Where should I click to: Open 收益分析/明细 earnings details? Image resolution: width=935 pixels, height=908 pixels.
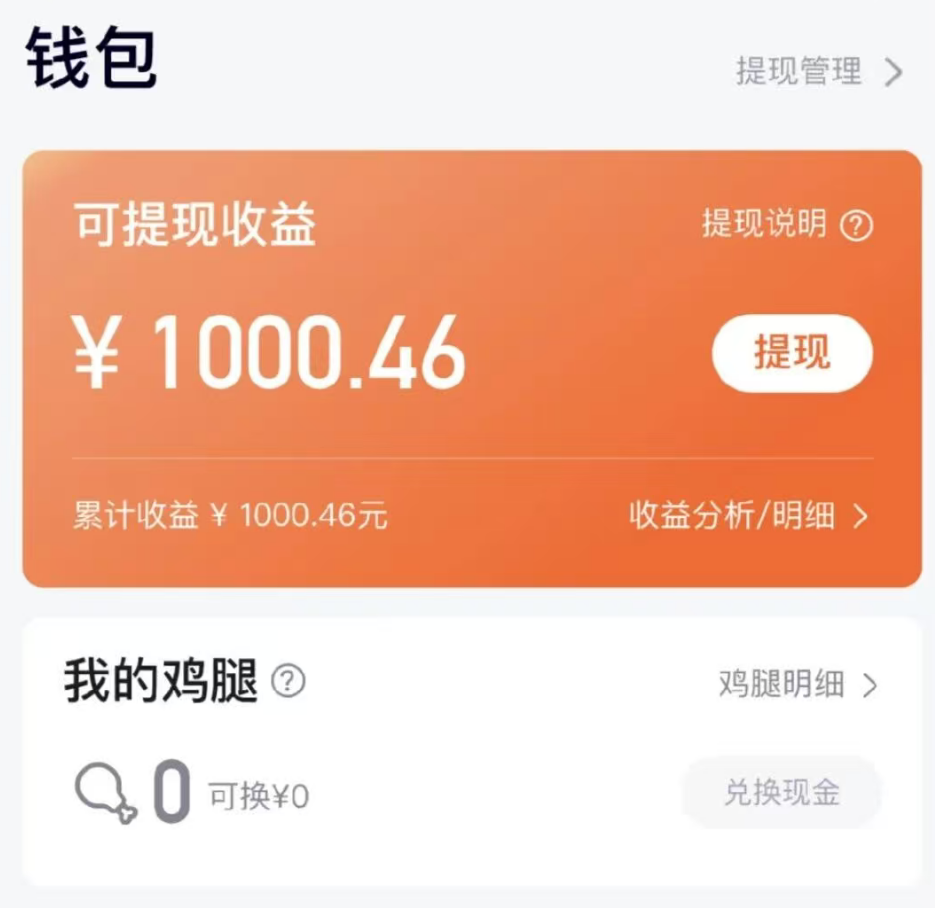pyautogui.click(x=748, y=516)
